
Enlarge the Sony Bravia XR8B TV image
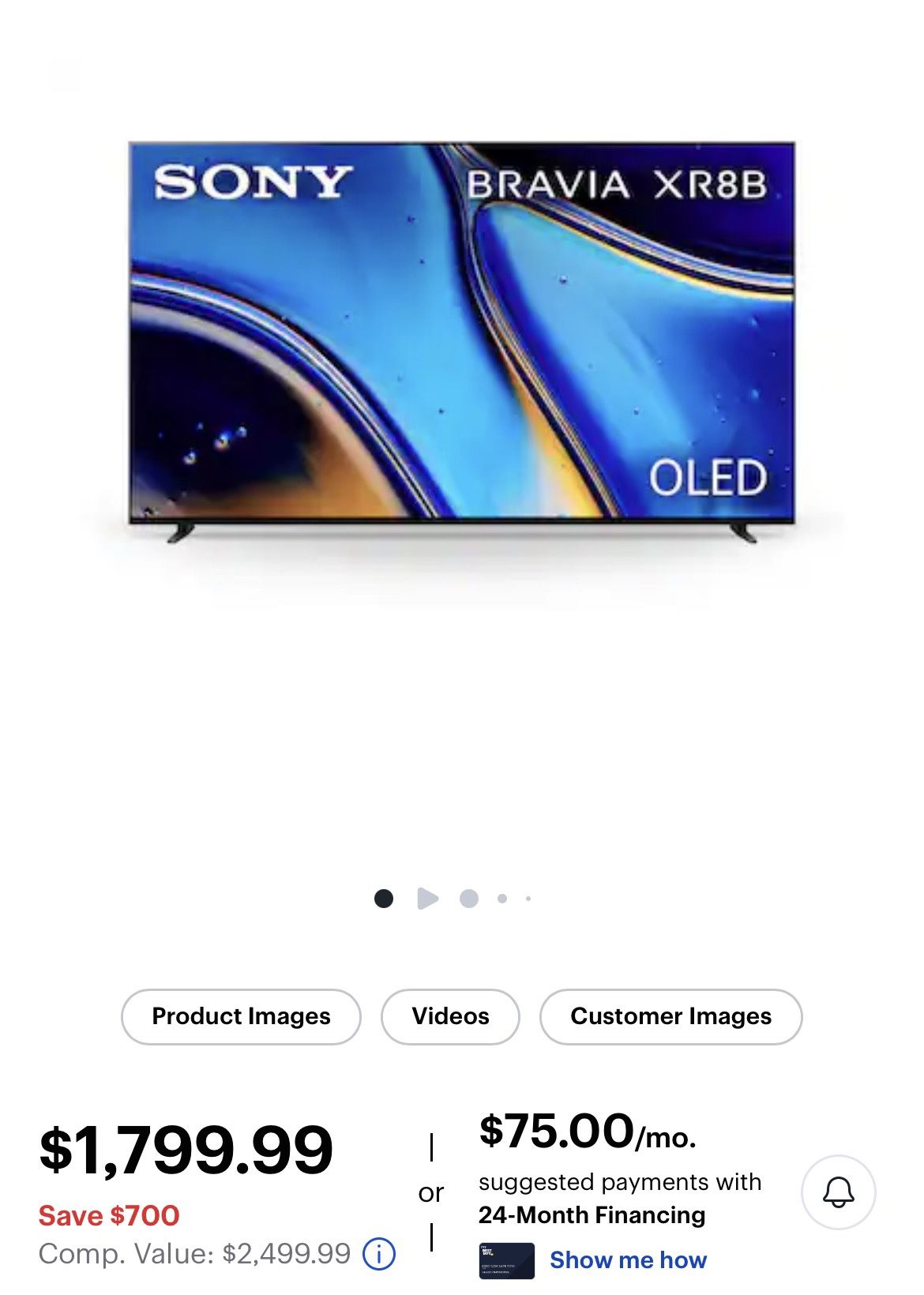(x=460, y=340)
